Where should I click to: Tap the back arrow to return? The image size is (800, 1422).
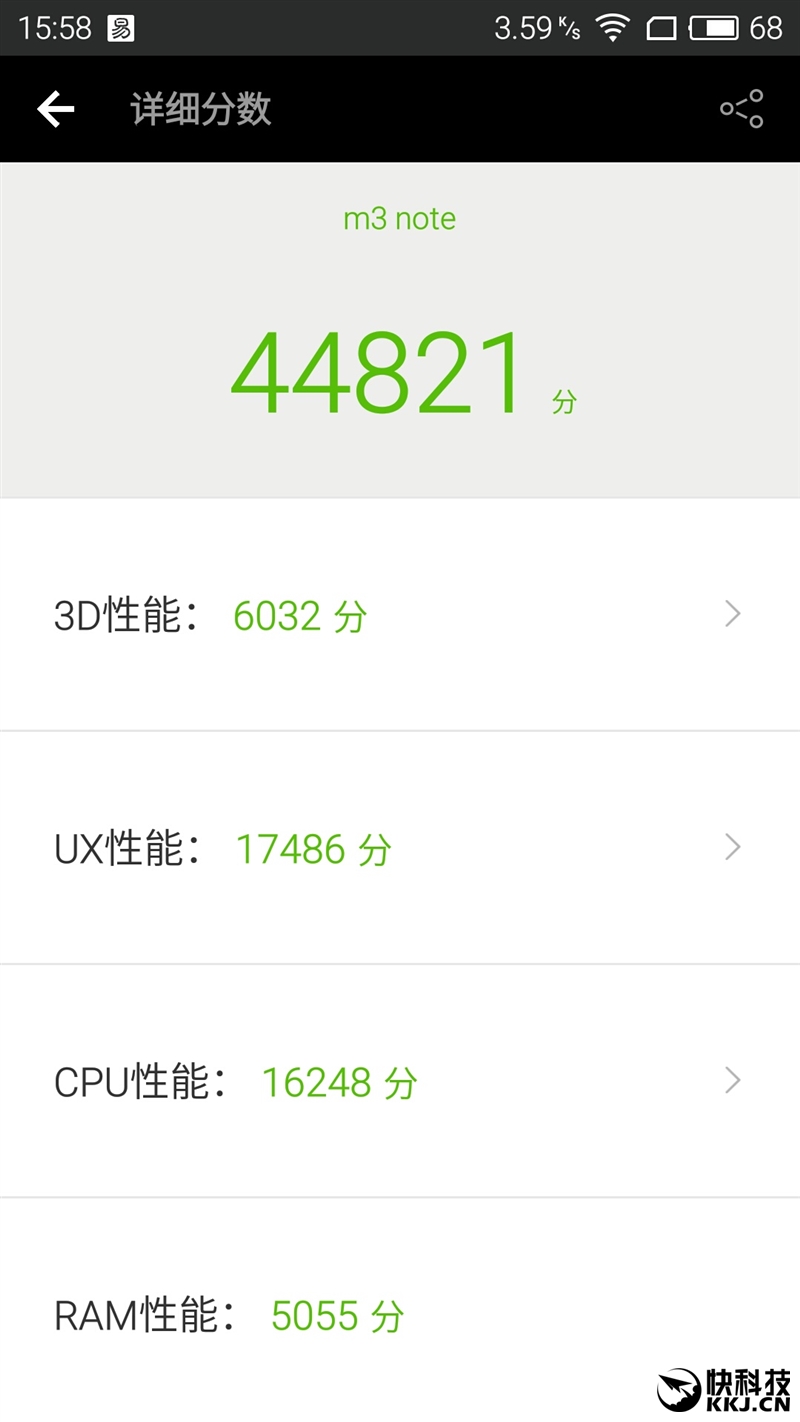click(54, 109)
